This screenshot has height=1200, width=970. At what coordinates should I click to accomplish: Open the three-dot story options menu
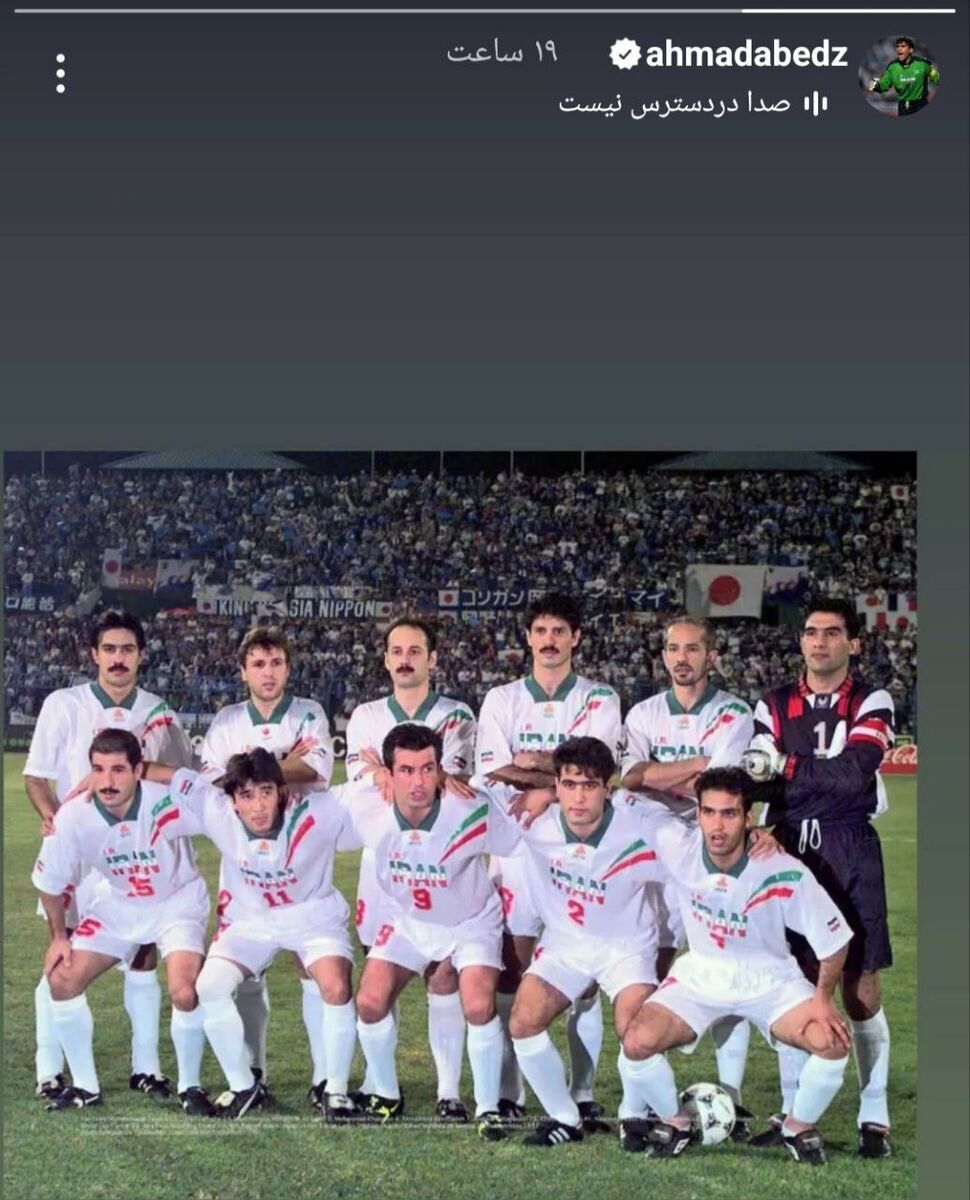(60, 74)
